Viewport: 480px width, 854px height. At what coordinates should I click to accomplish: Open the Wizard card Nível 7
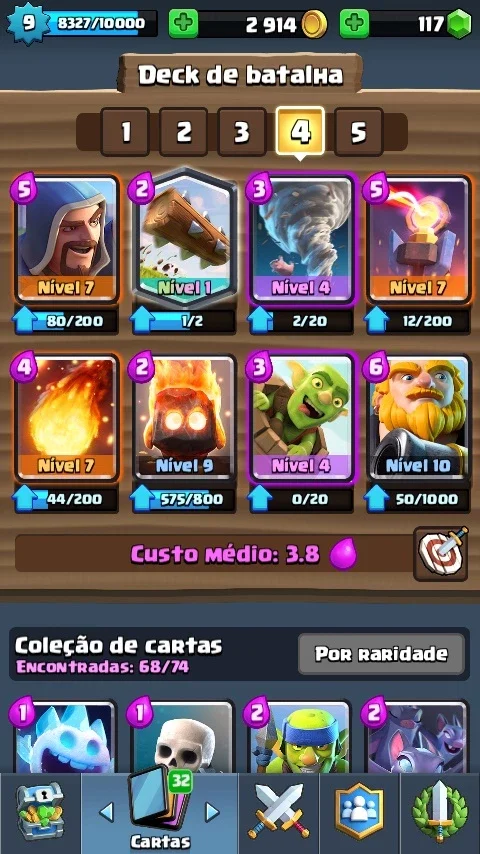coord(66,239)
